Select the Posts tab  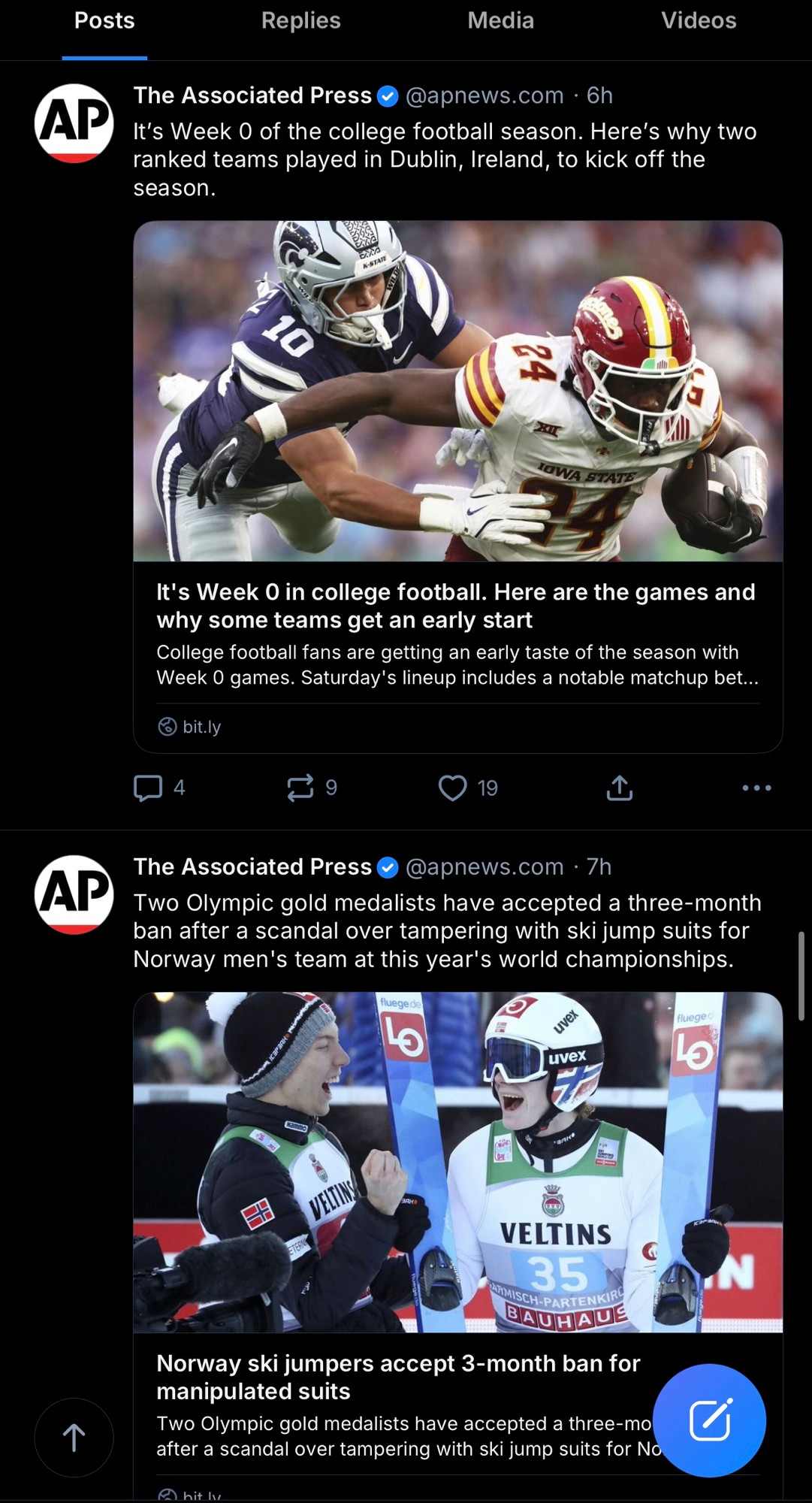(104, 21)
